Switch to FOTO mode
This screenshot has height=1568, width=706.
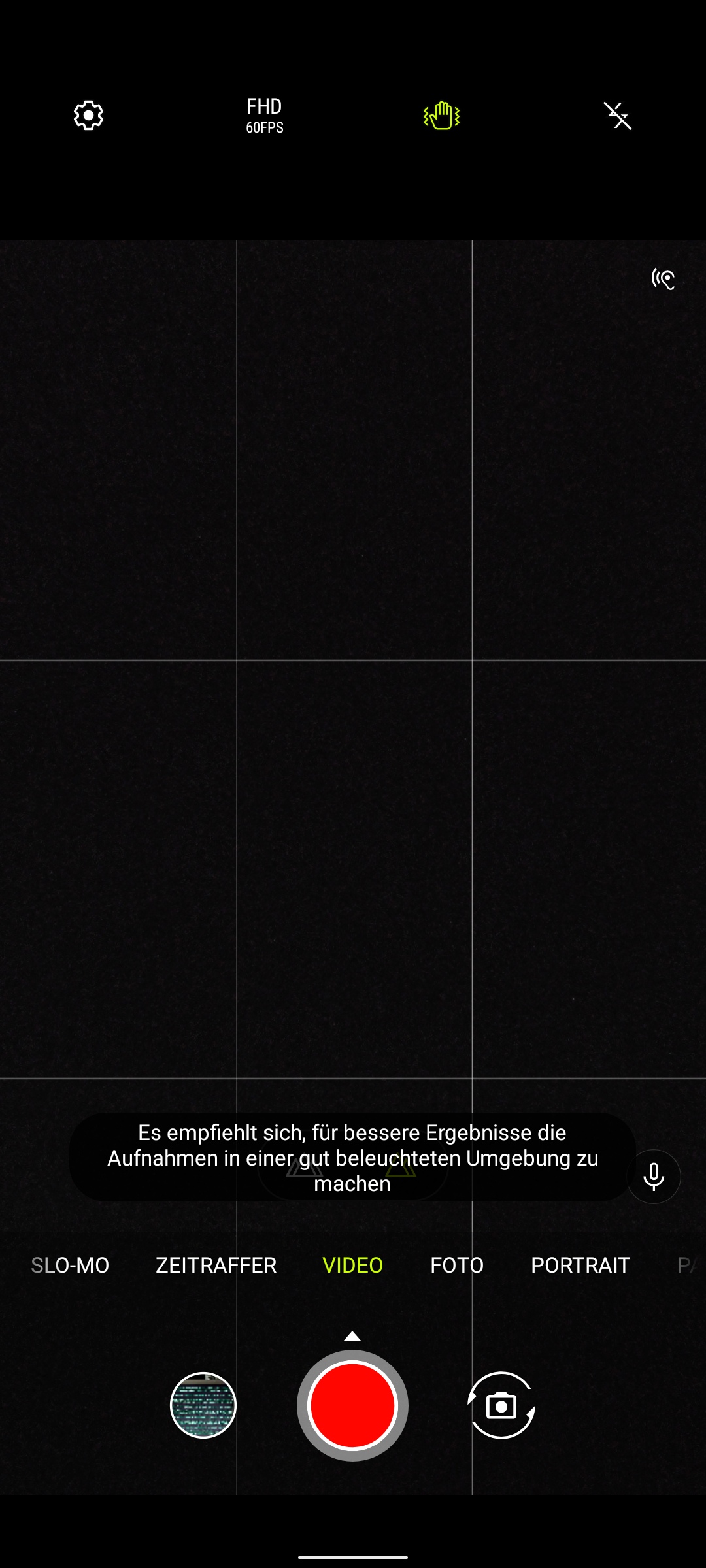(456, 1266)
